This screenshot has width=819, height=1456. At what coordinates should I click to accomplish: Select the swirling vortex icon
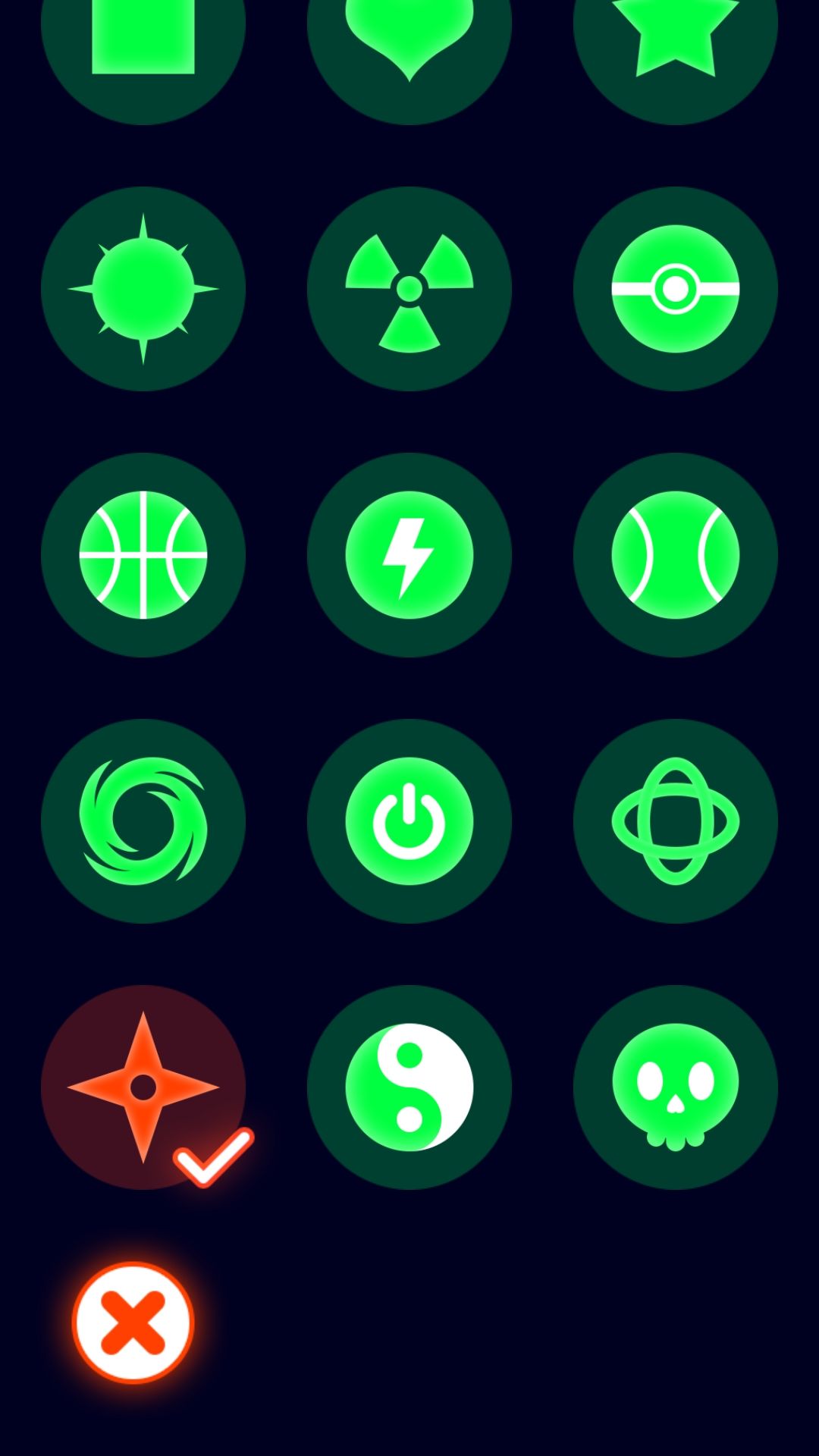point(144,821)
